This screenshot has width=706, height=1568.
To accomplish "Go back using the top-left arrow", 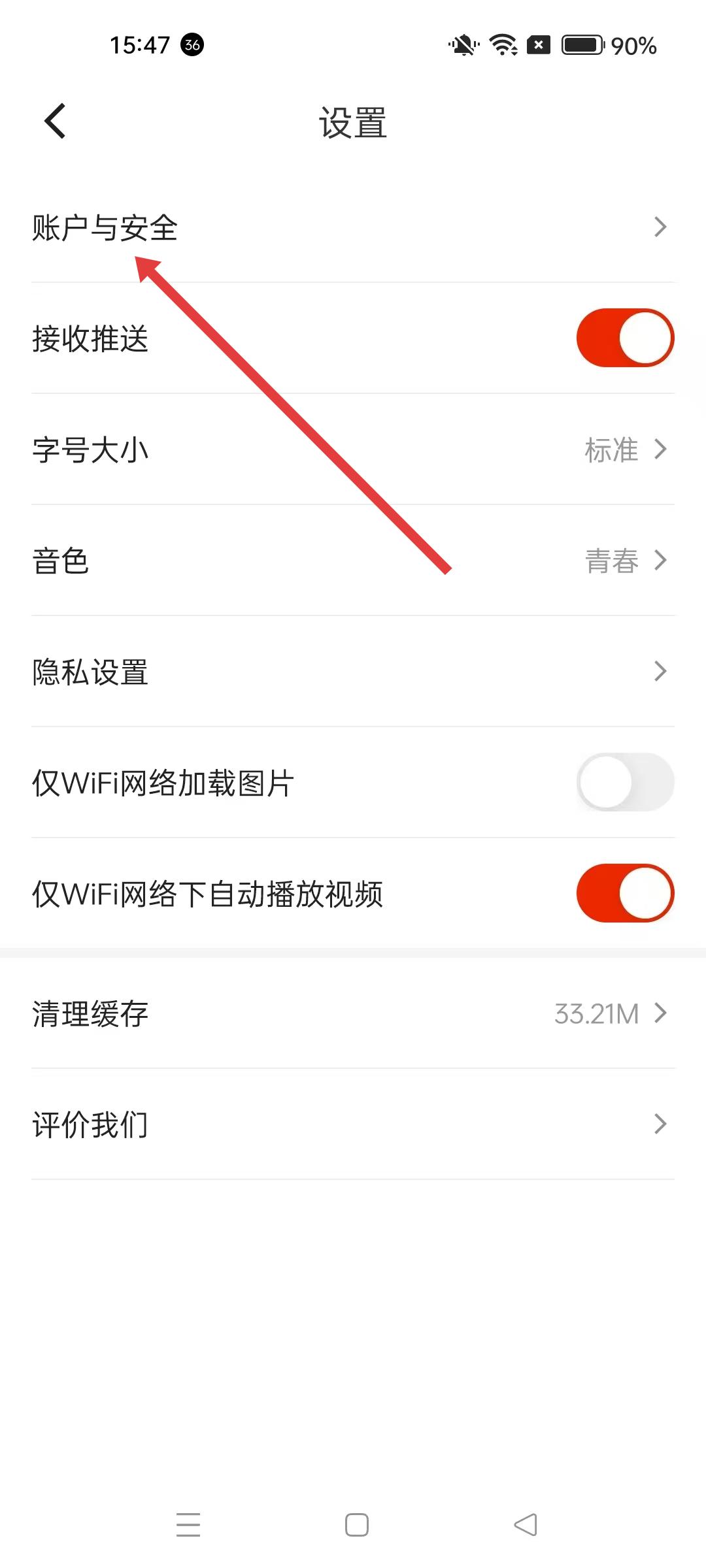I will 56,122.
